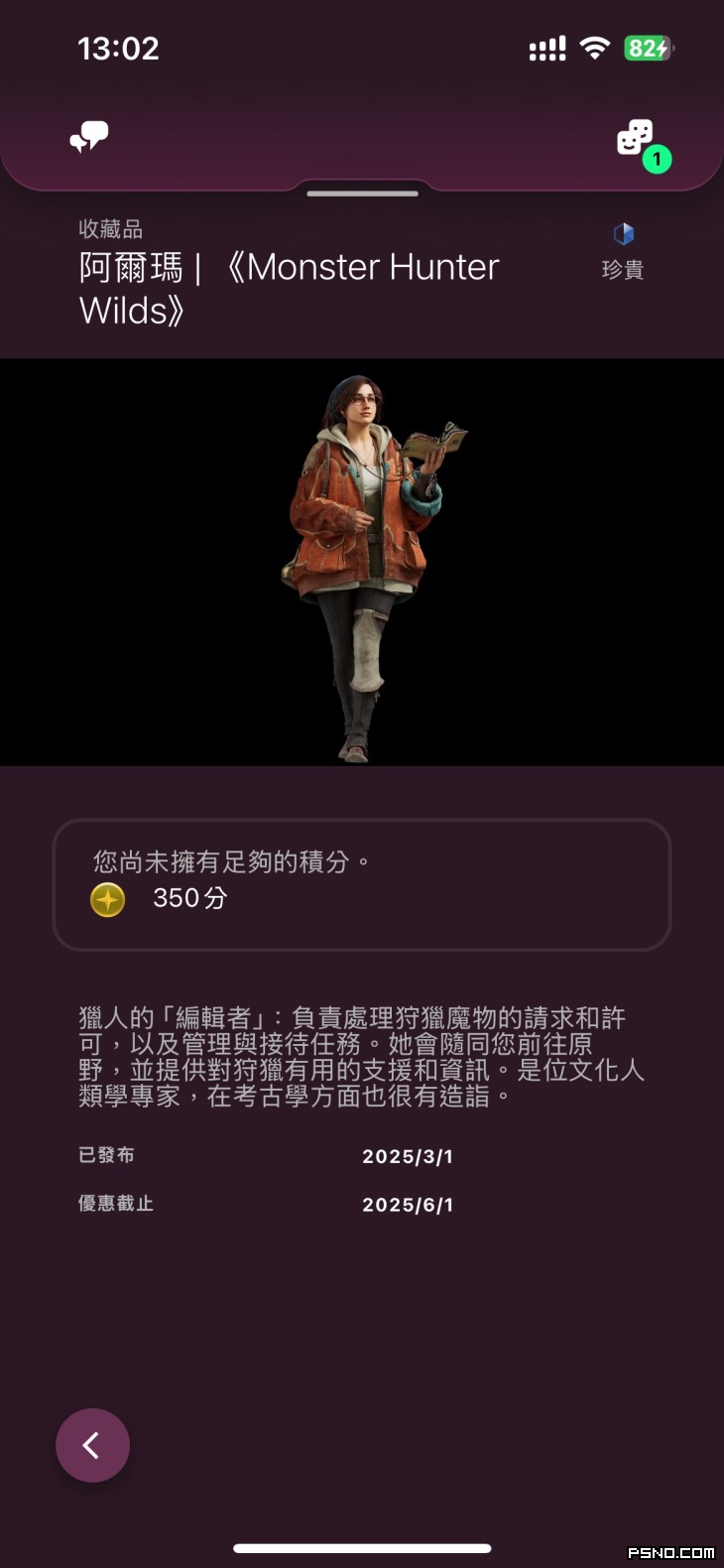Open the friends icon with badge 1
Image resolution: width=724 pixels, height=1568 pixels.
(x=637, y=140)
